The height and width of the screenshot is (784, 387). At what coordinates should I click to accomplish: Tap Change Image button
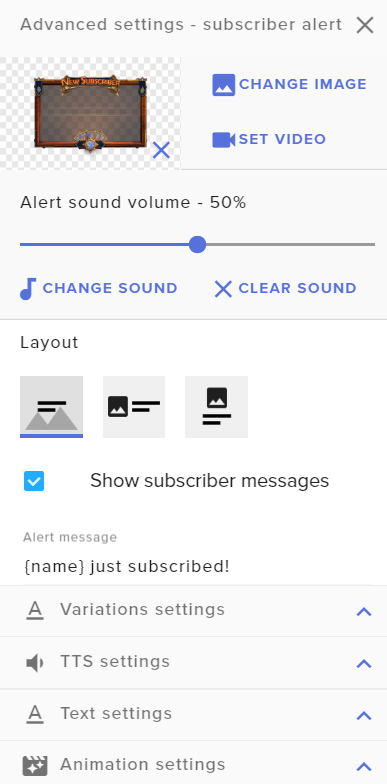click(290, 84)
